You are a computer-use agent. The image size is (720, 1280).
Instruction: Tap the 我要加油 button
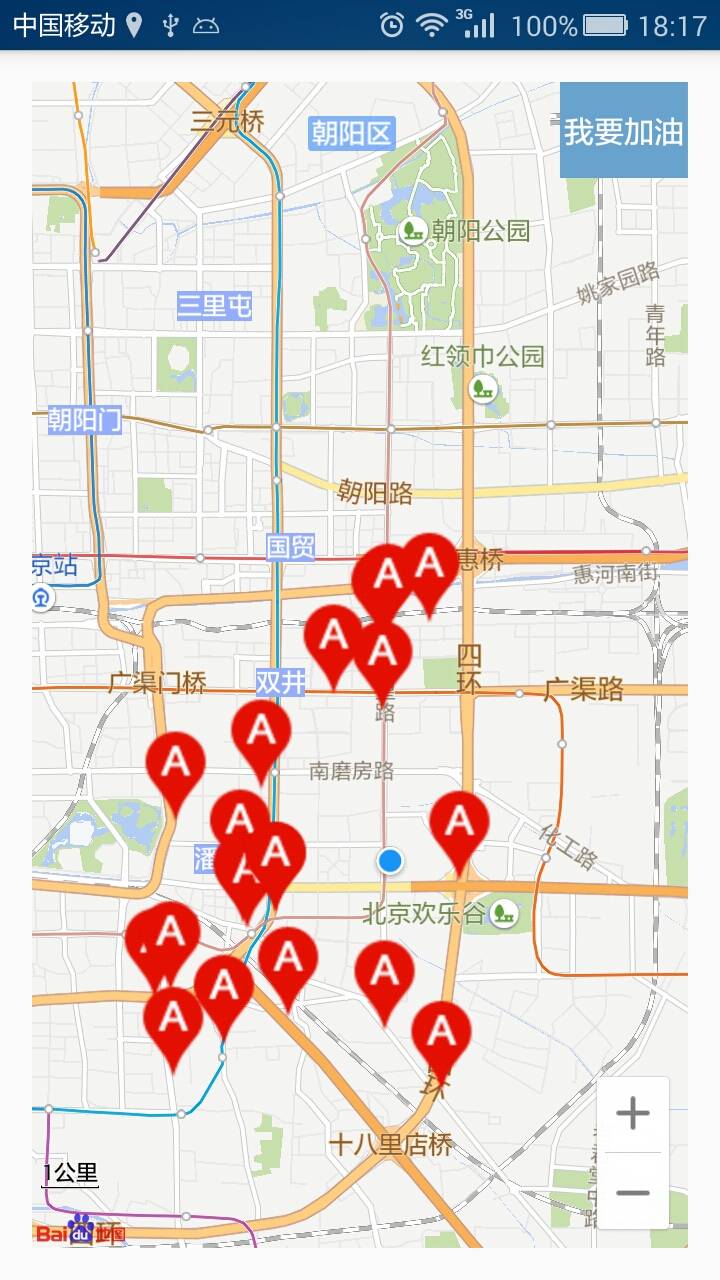(623, 130)
